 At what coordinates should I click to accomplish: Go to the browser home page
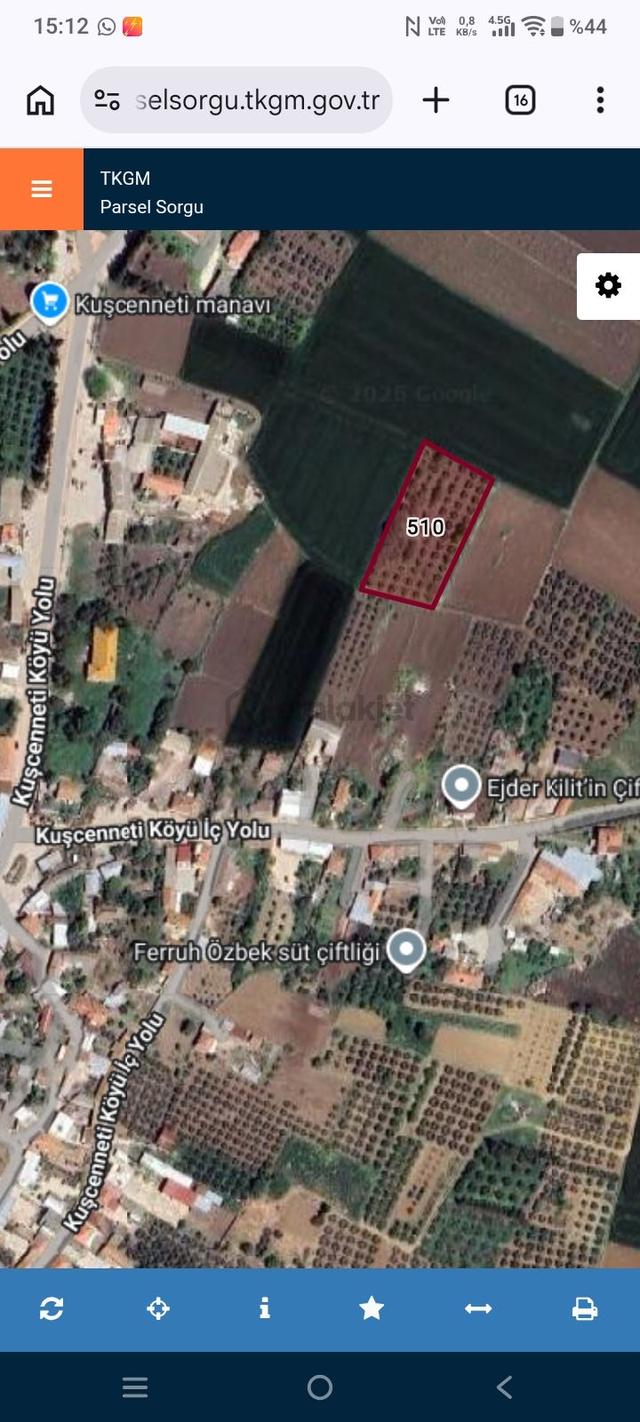pos(40,100)
